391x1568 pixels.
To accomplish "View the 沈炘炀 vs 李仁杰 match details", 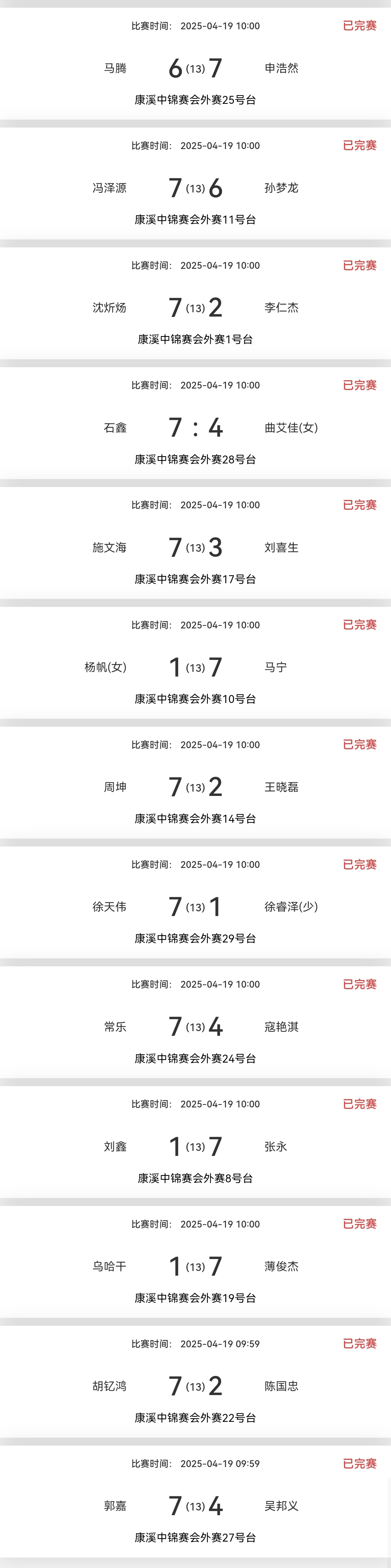I will coord(195,308).
